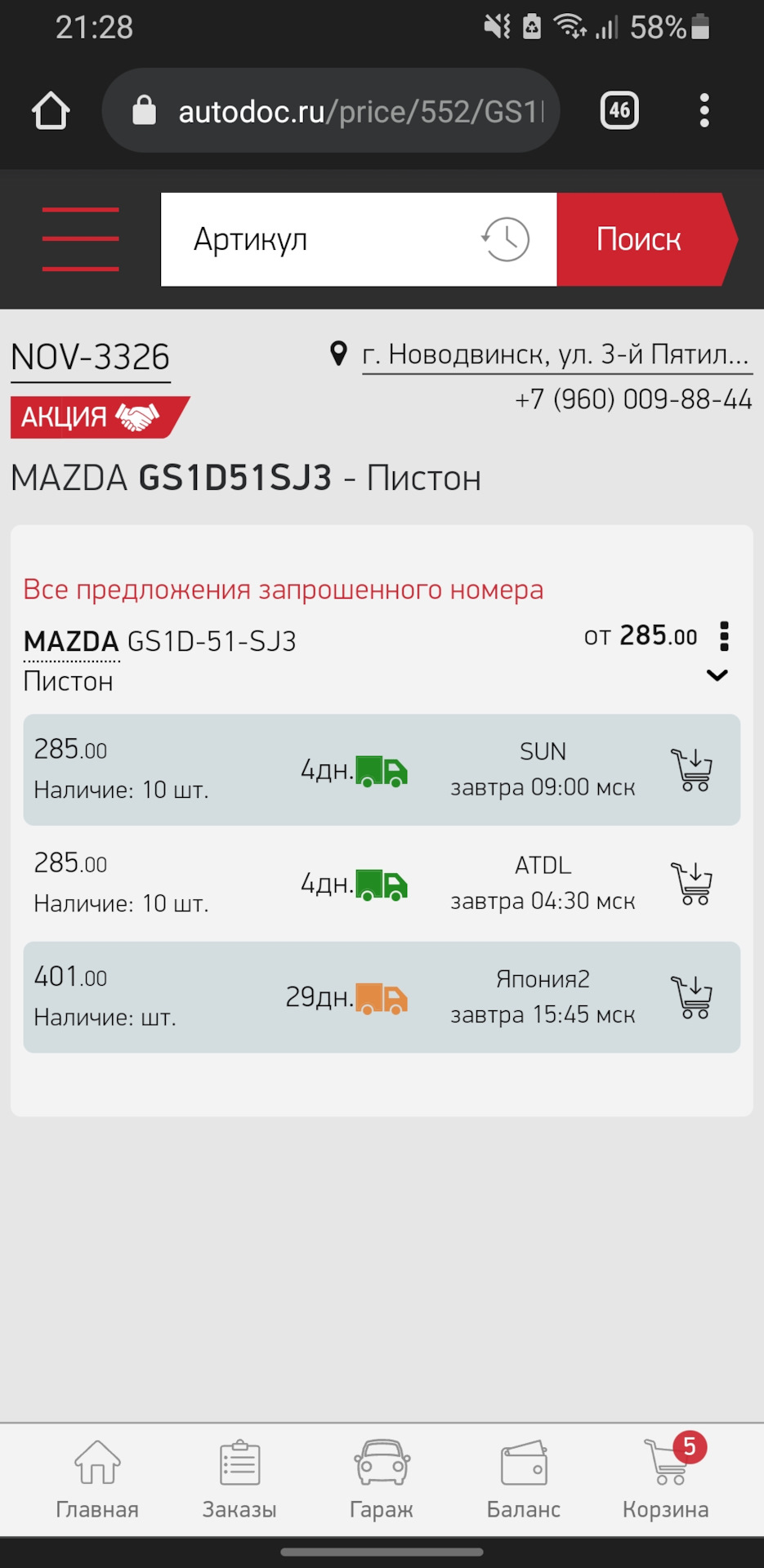Image resolution: width=764 pixels, height=1568 pixels.
Task: Open the browser overflow menu
Action: click(704, 111)
